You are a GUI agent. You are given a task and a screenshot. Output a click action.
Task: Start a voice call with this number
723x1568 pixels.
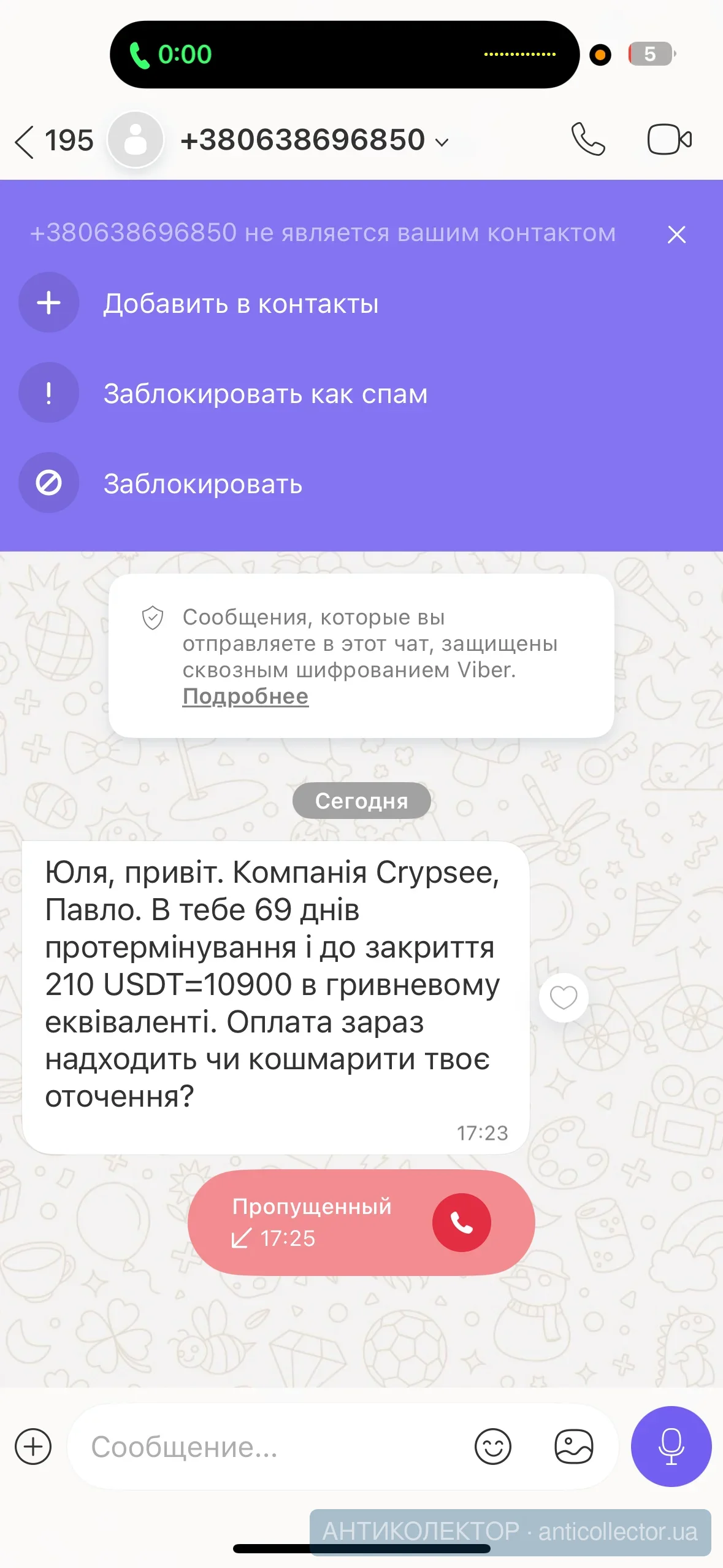click(588, 139)
